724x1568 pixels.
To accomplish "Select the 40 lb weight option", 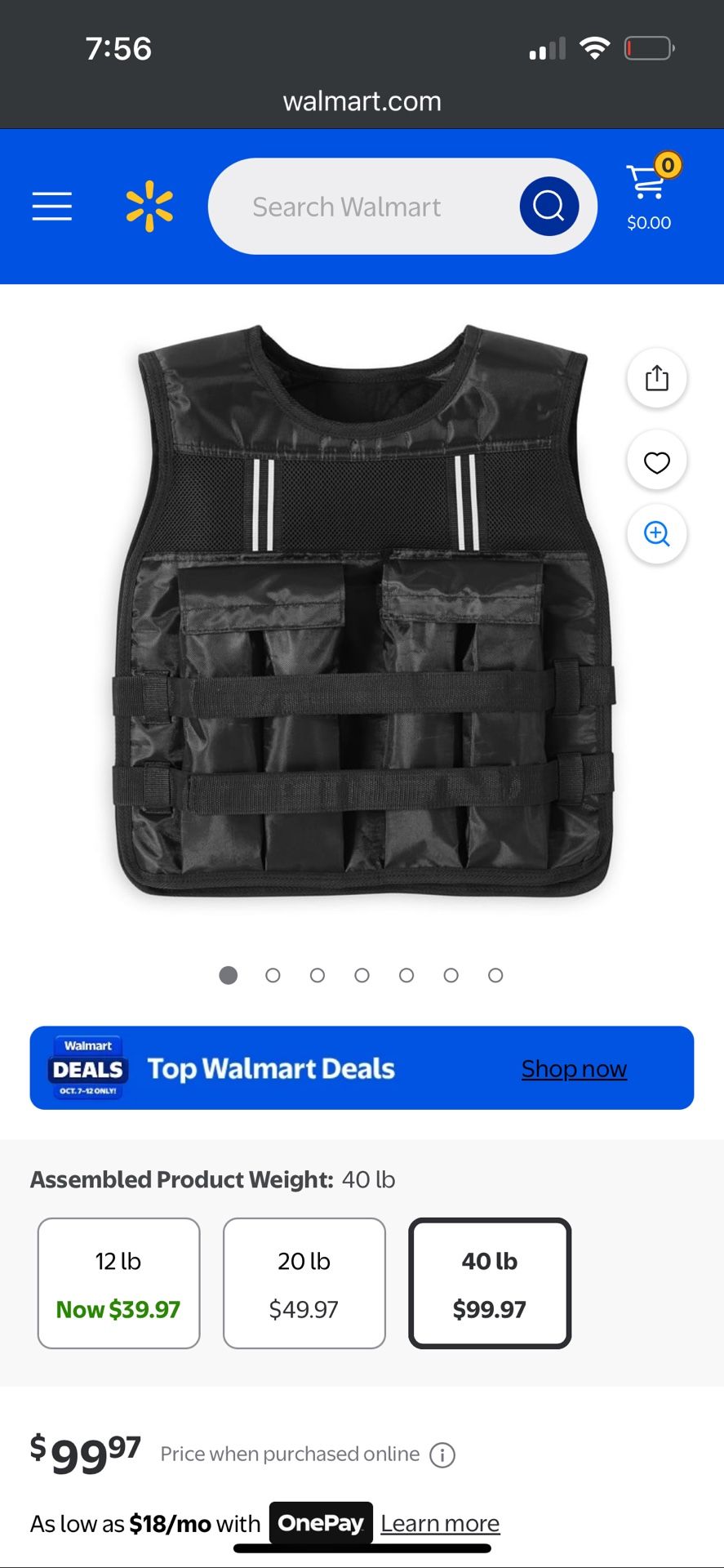I will pos(489,1283).
